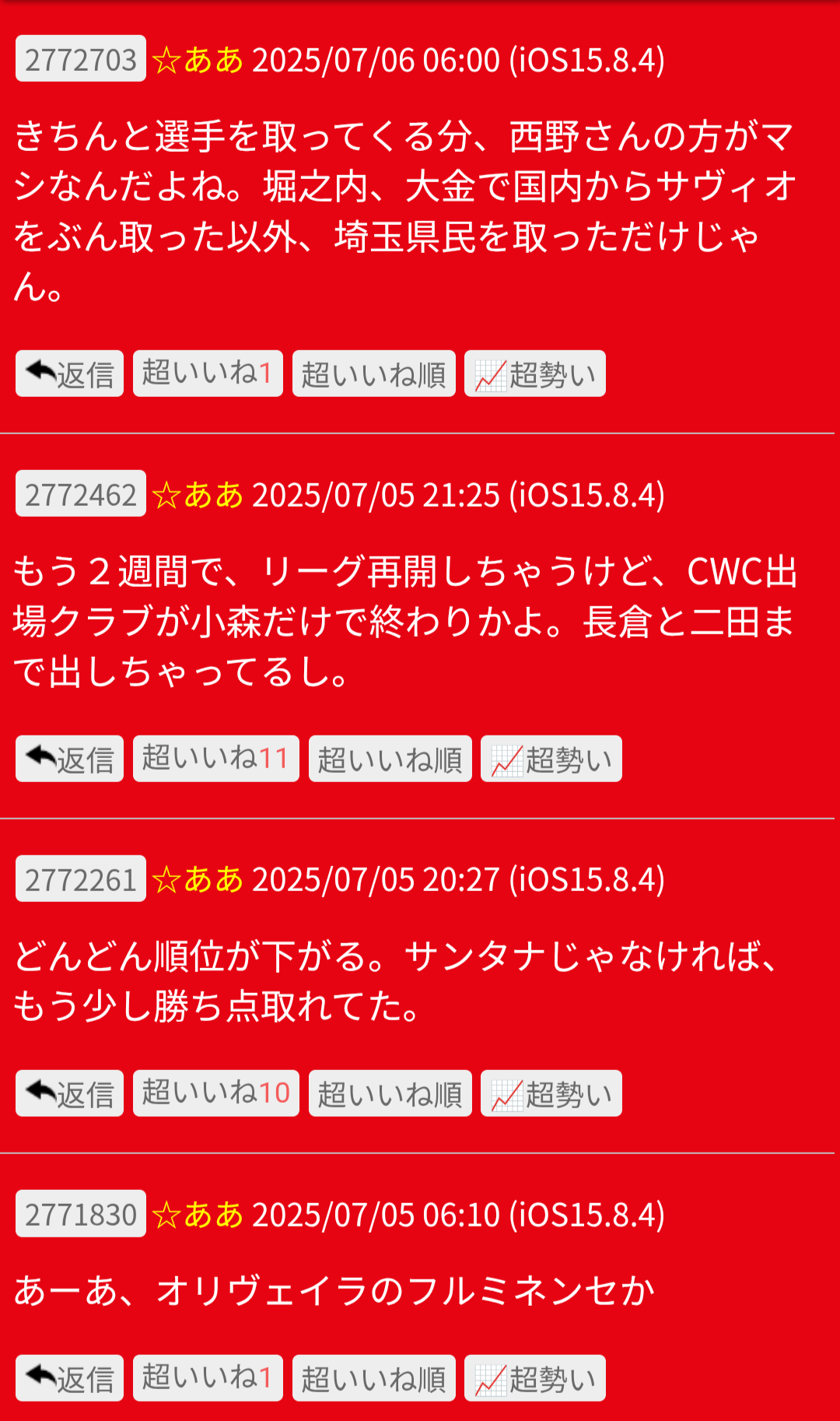Reply to comment 2771830
The image size is (840, 1421).
pos(69,1379)
